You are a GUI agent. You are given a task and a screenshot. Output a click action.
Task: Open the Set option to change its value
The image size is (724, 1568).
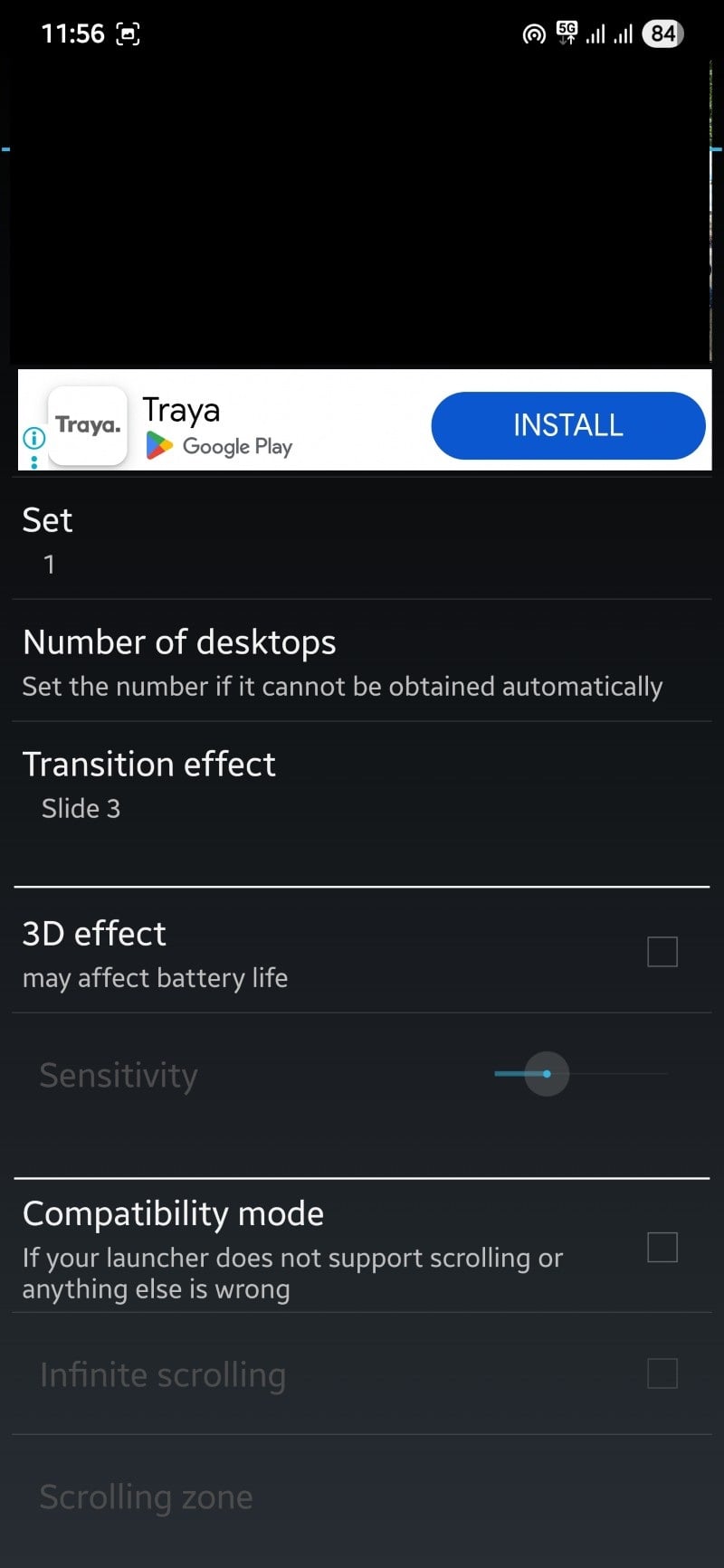pyautogui.click(x=47, y=538)
